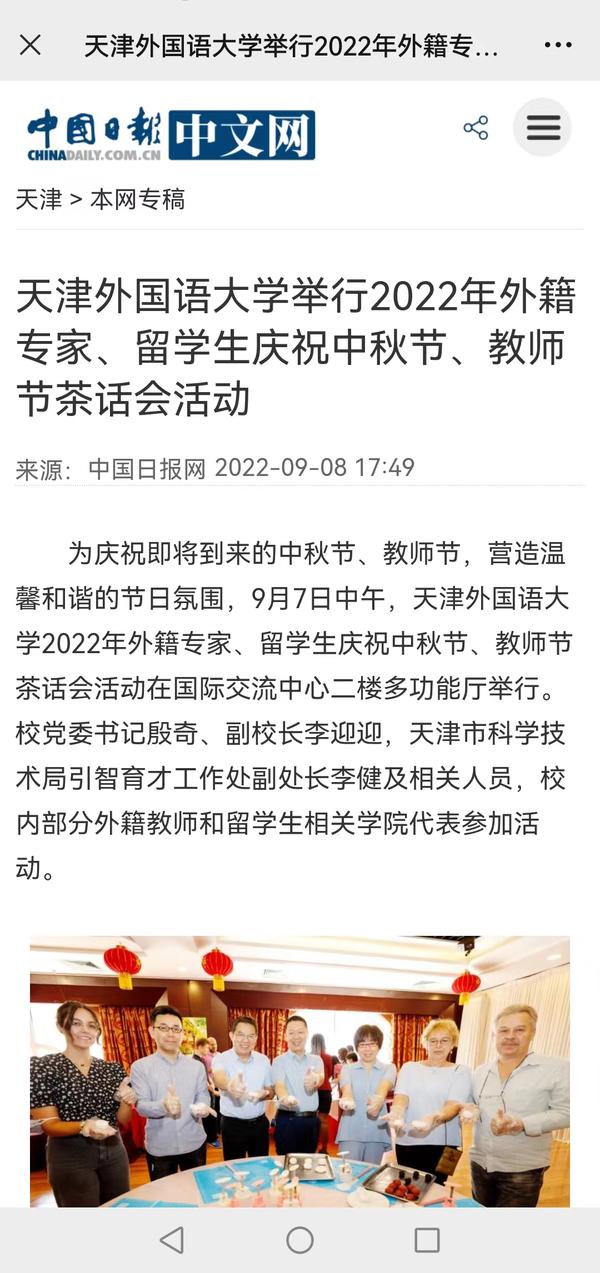600x1273 pixels.
Task: Tap the system back button
Action: (172, 1240)
